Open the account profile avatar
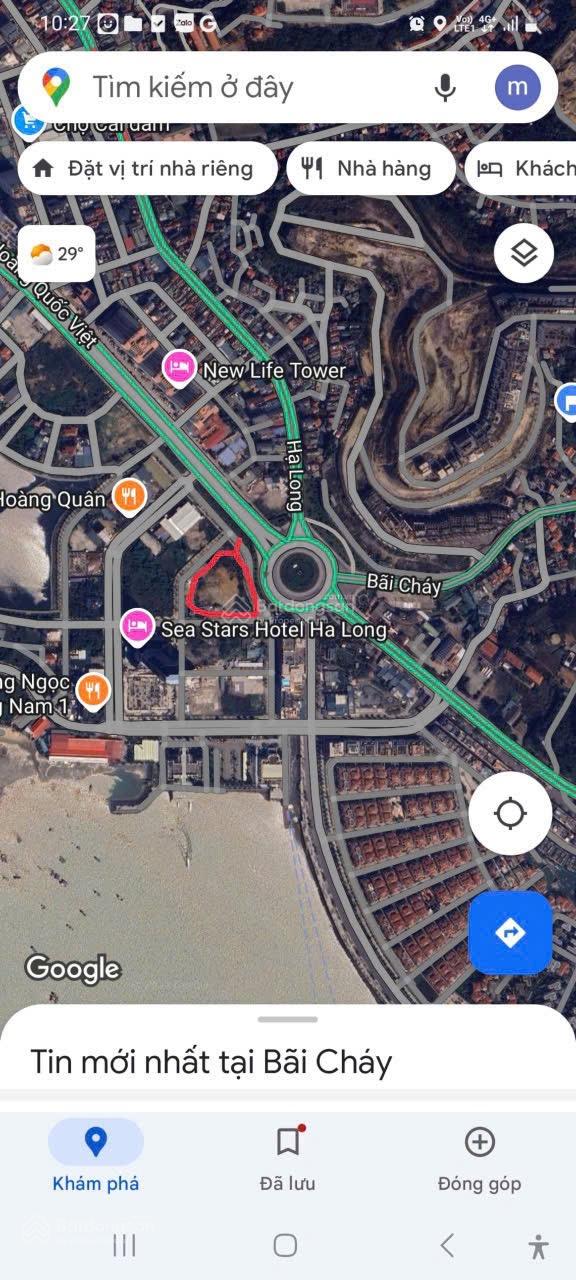This screenshot has height=1280, width=576. (517, 88)
